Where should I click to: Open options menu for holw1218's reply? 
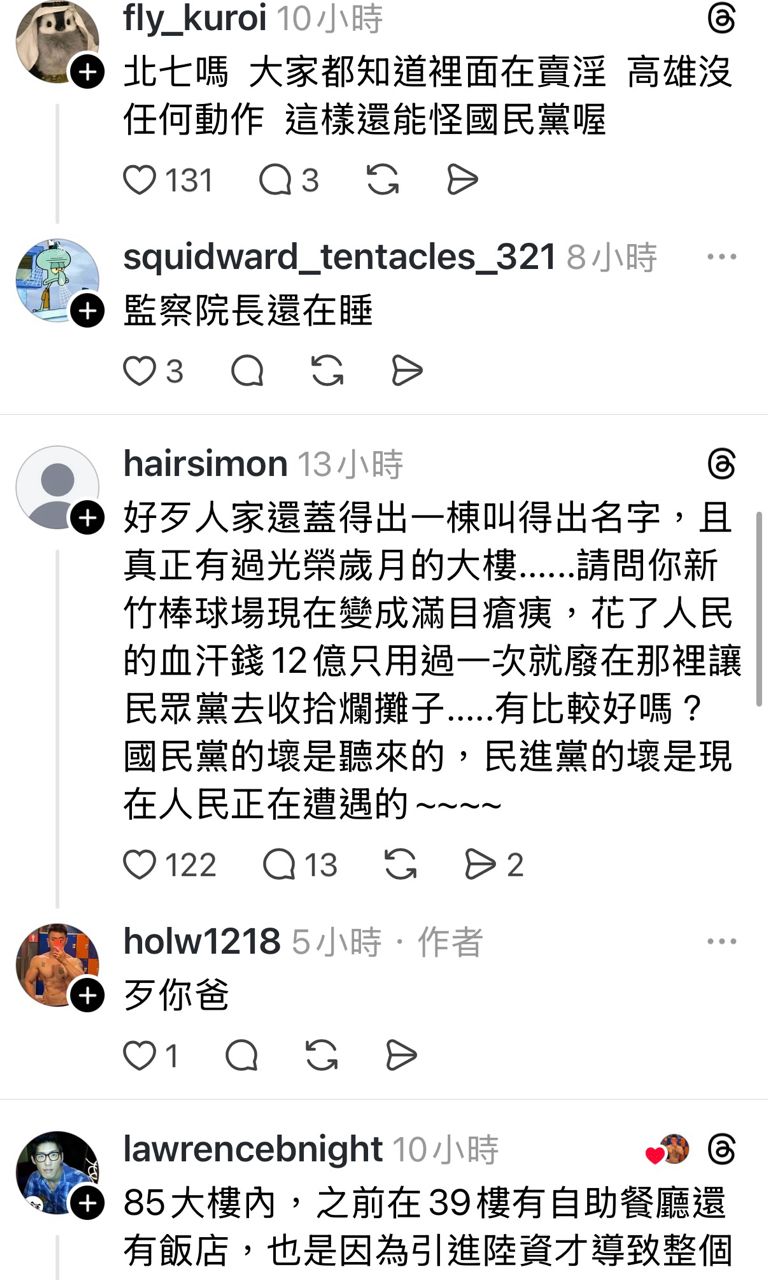[x=721, y=942]
